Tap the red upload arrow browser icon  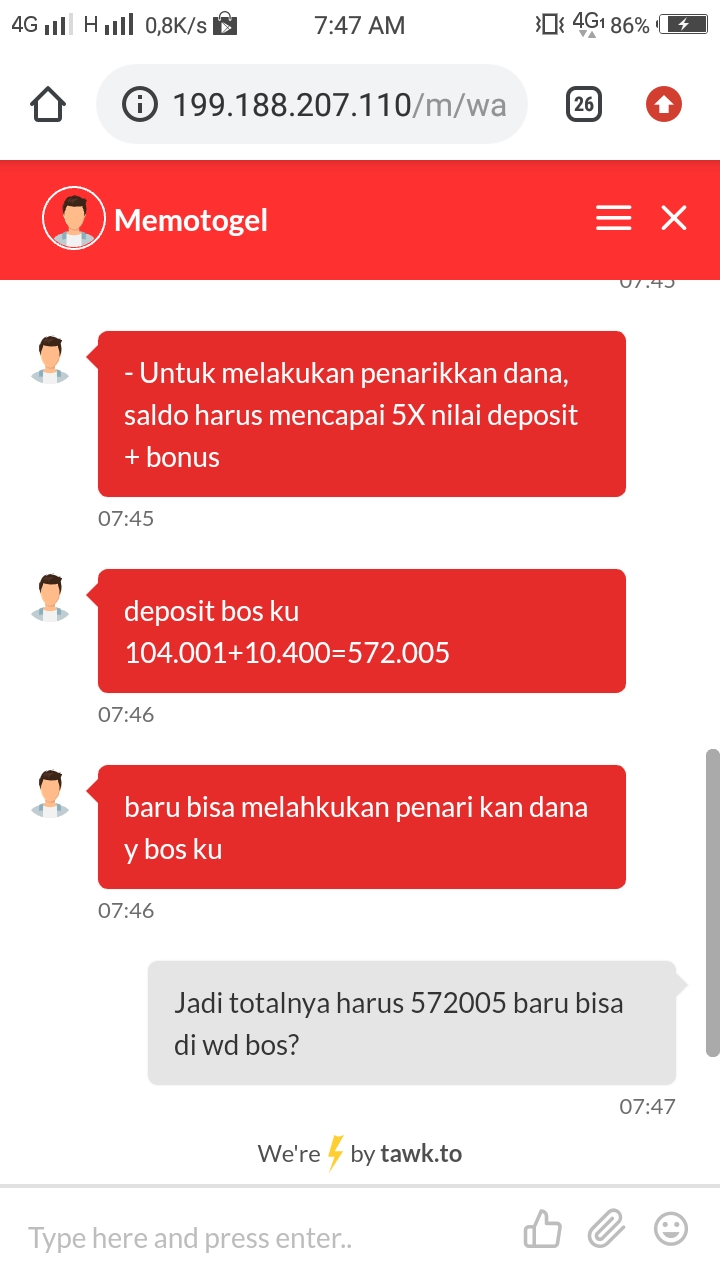664,104
